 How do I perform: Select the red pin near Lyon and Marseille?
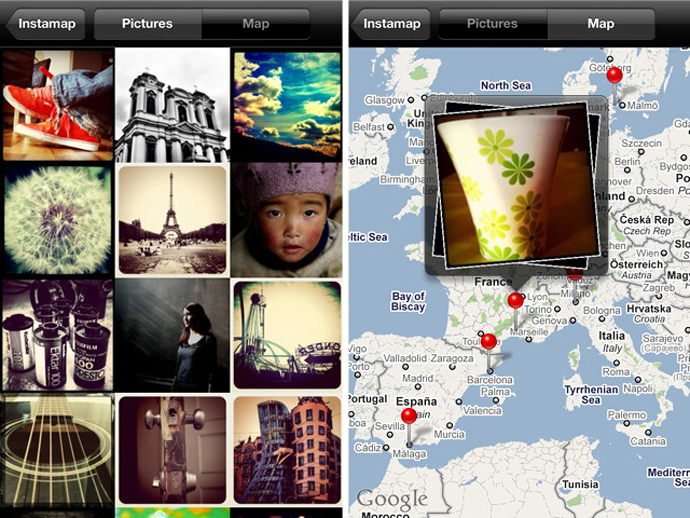pyautogui.click(x=515, y=300)
